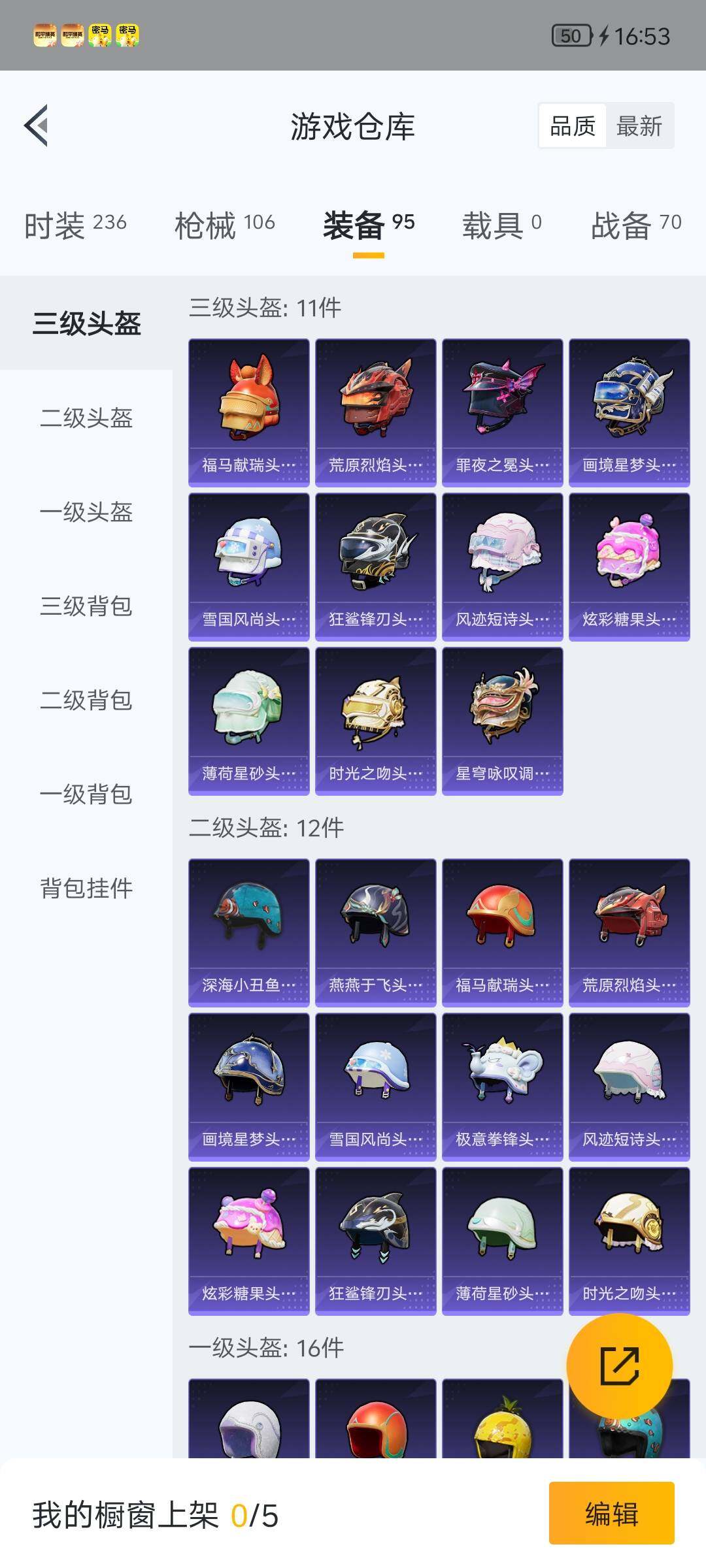
Task: View the 极意拳锋 helmet item
Action: coord(502,1086)
